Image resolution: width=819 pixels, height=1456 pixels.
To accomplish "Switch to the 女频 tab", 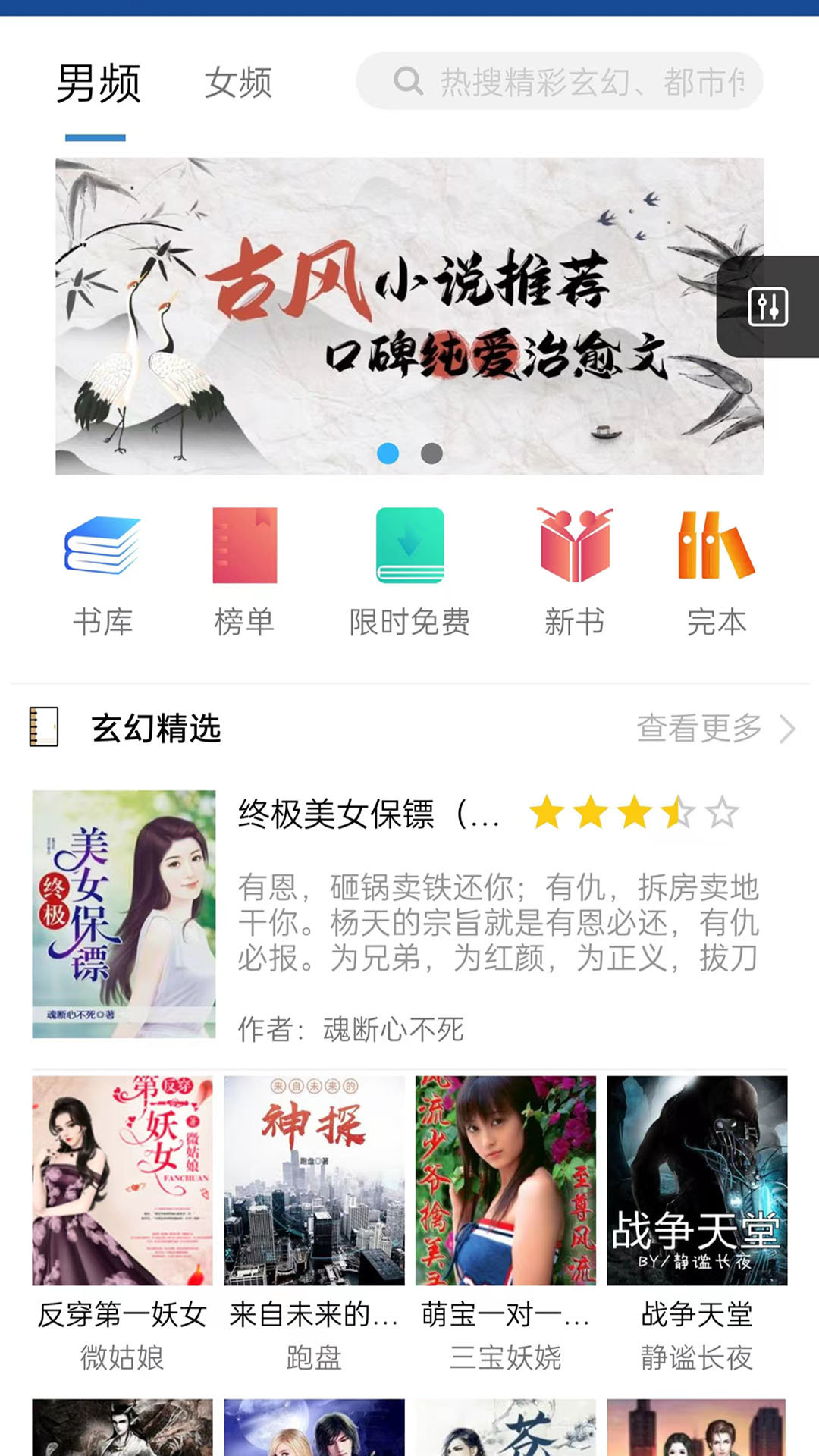I will (239, 83).
